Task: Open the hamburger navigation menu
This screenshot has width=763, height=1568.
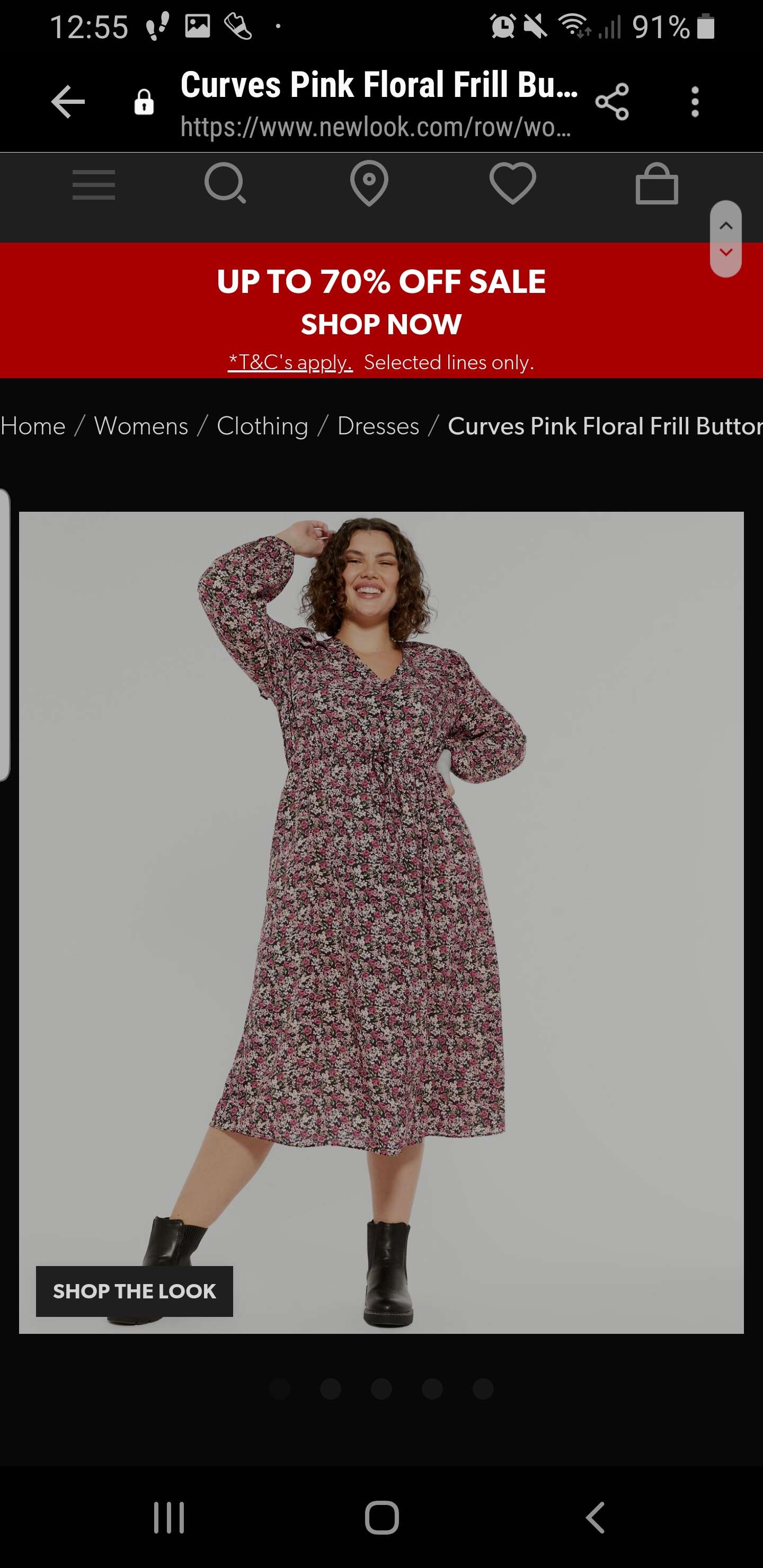Action: [x=94, y=184]
